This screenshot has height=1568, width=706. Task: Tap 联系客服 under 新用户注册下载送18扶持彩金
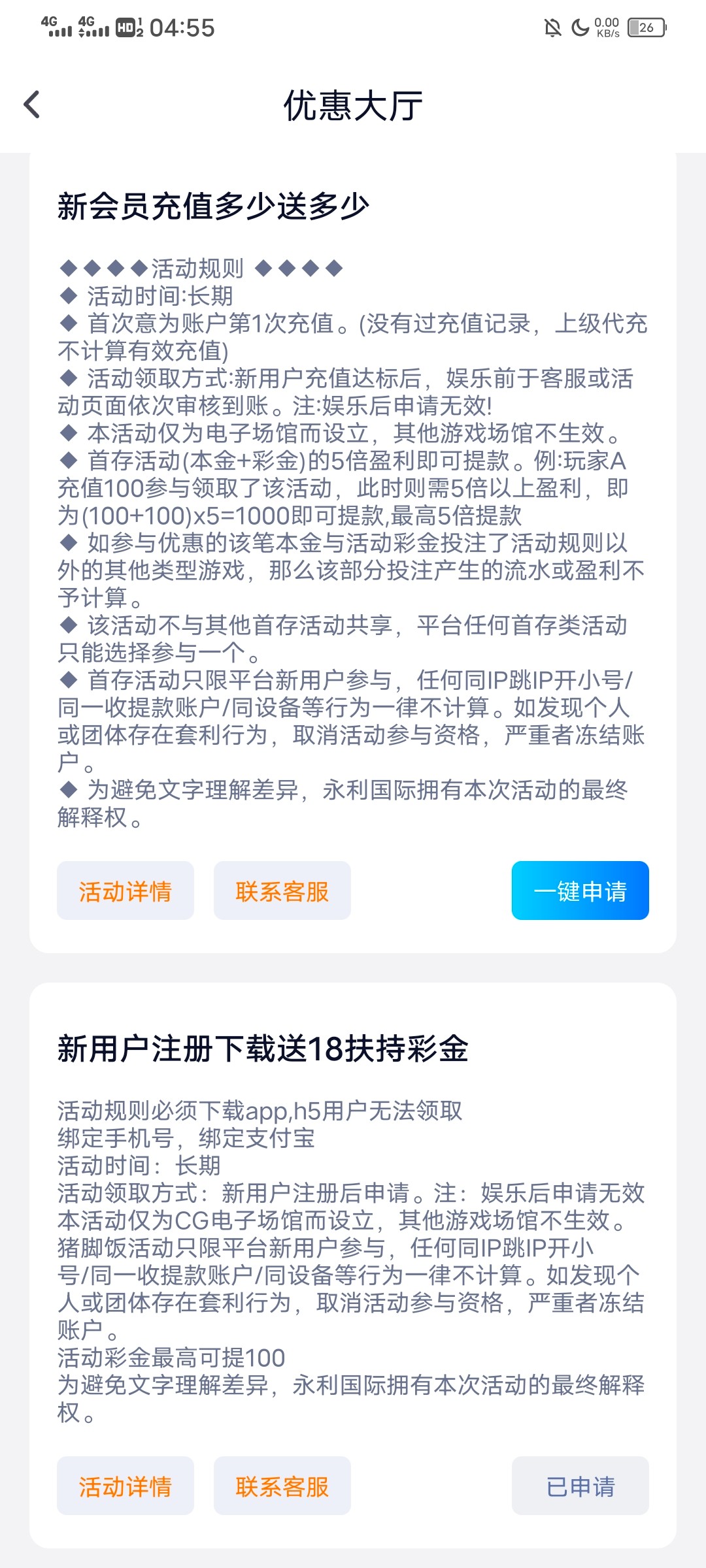(x=282, y=1486)
